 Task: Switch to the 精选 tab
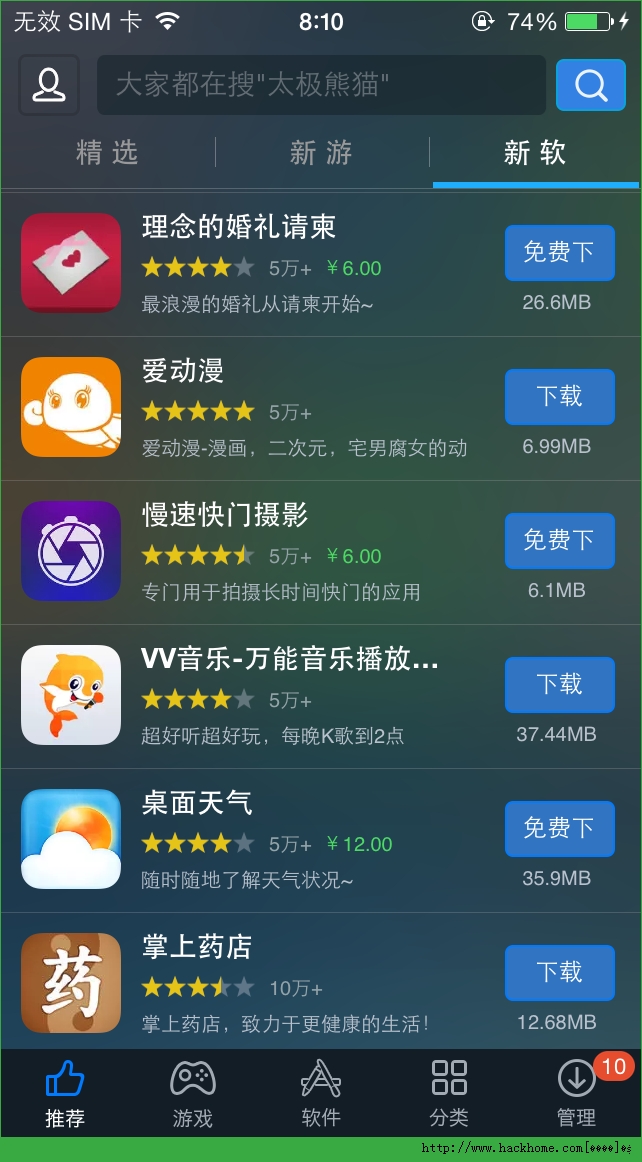tap(107, 153)
